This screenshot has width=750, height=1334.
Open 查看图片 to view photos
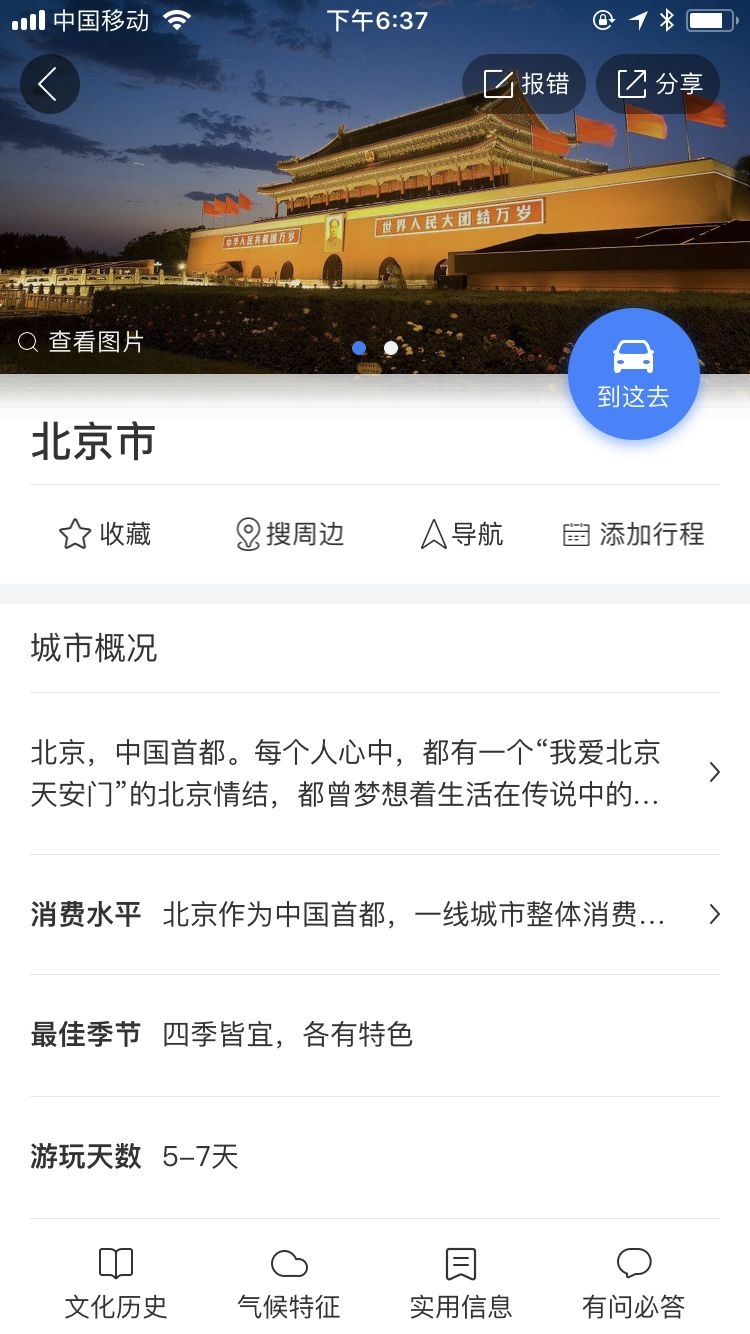[x=82, y=342]
